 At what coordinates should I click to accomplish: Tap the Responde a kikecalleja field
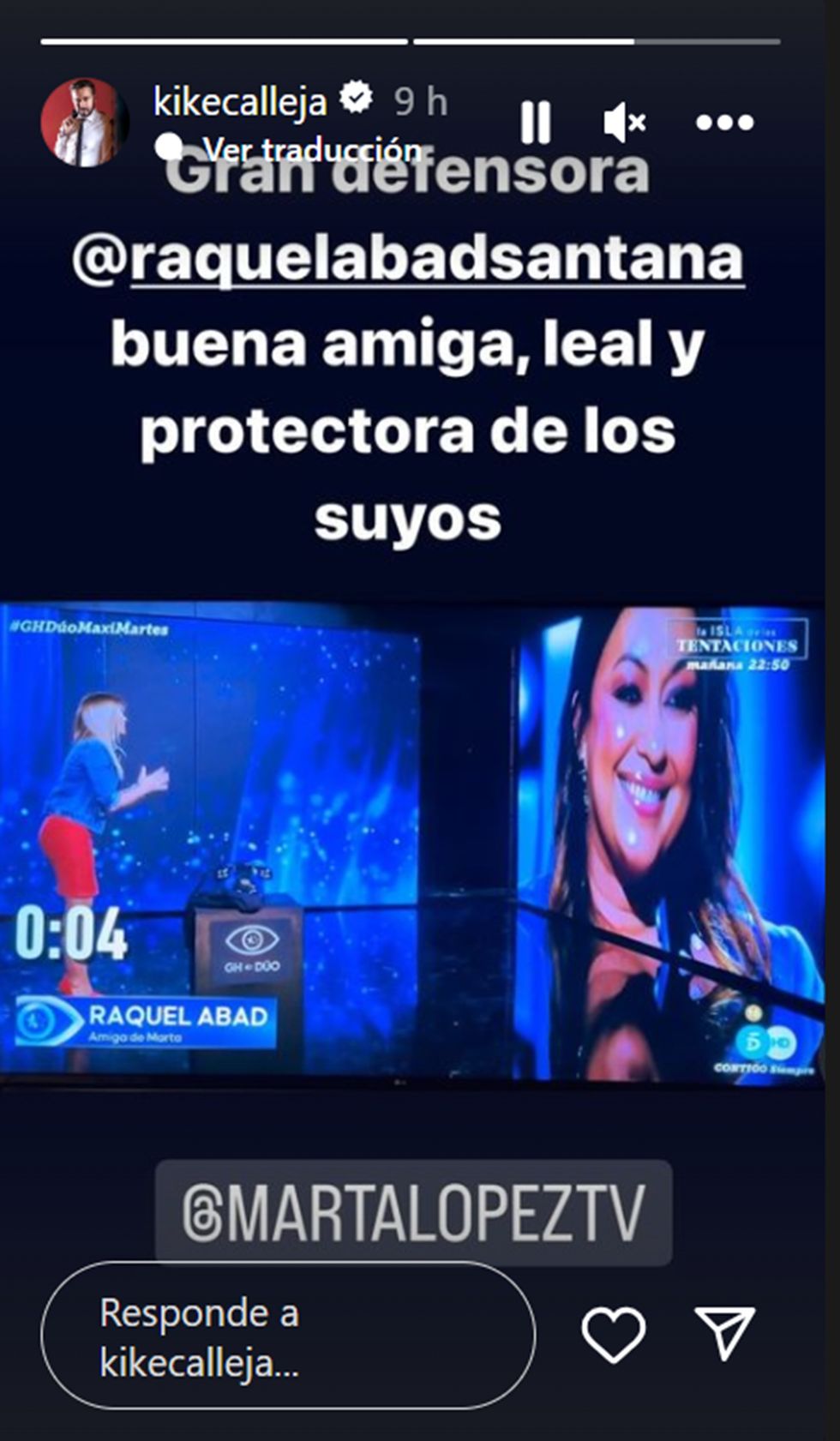287,1336
